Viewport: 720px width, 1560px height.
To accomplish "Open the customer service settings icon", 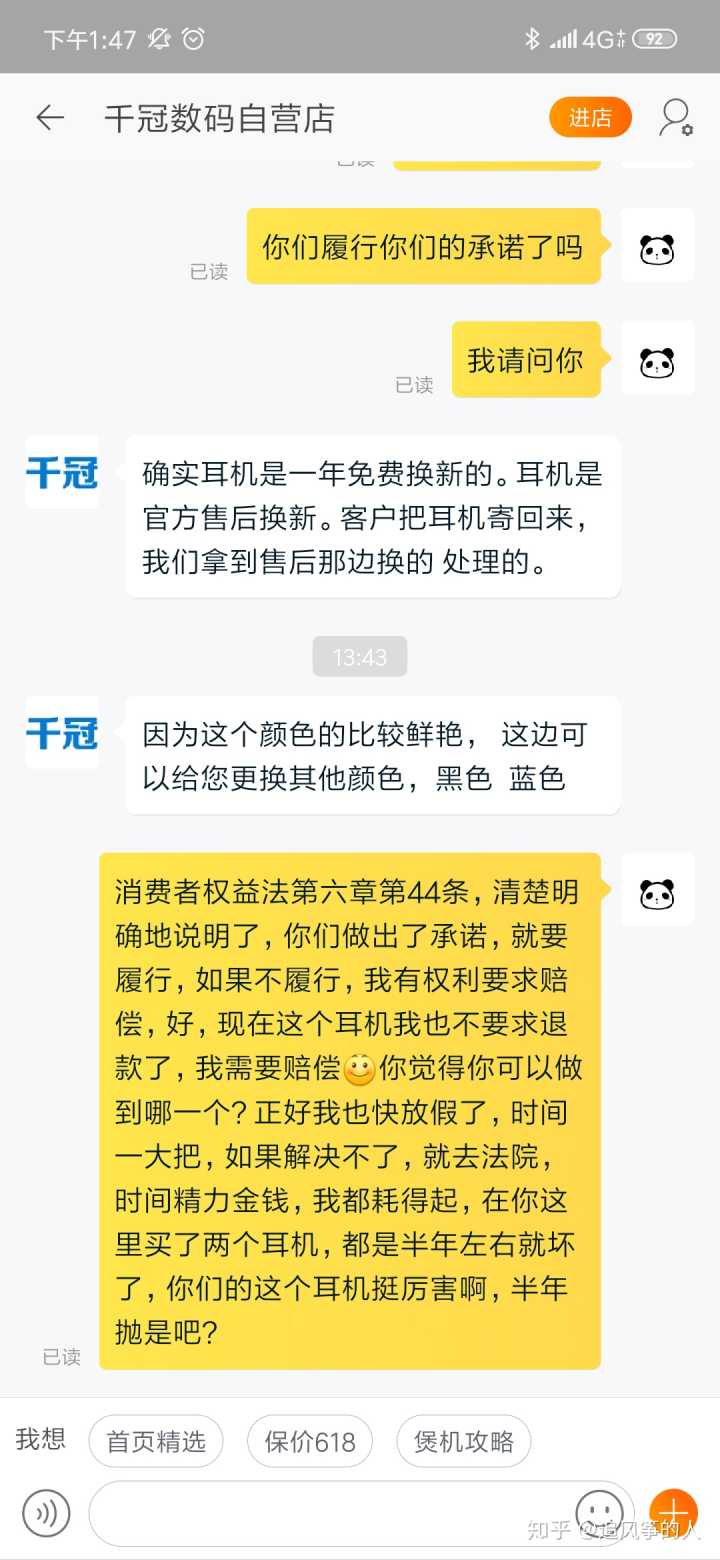I will click(675, 118).
